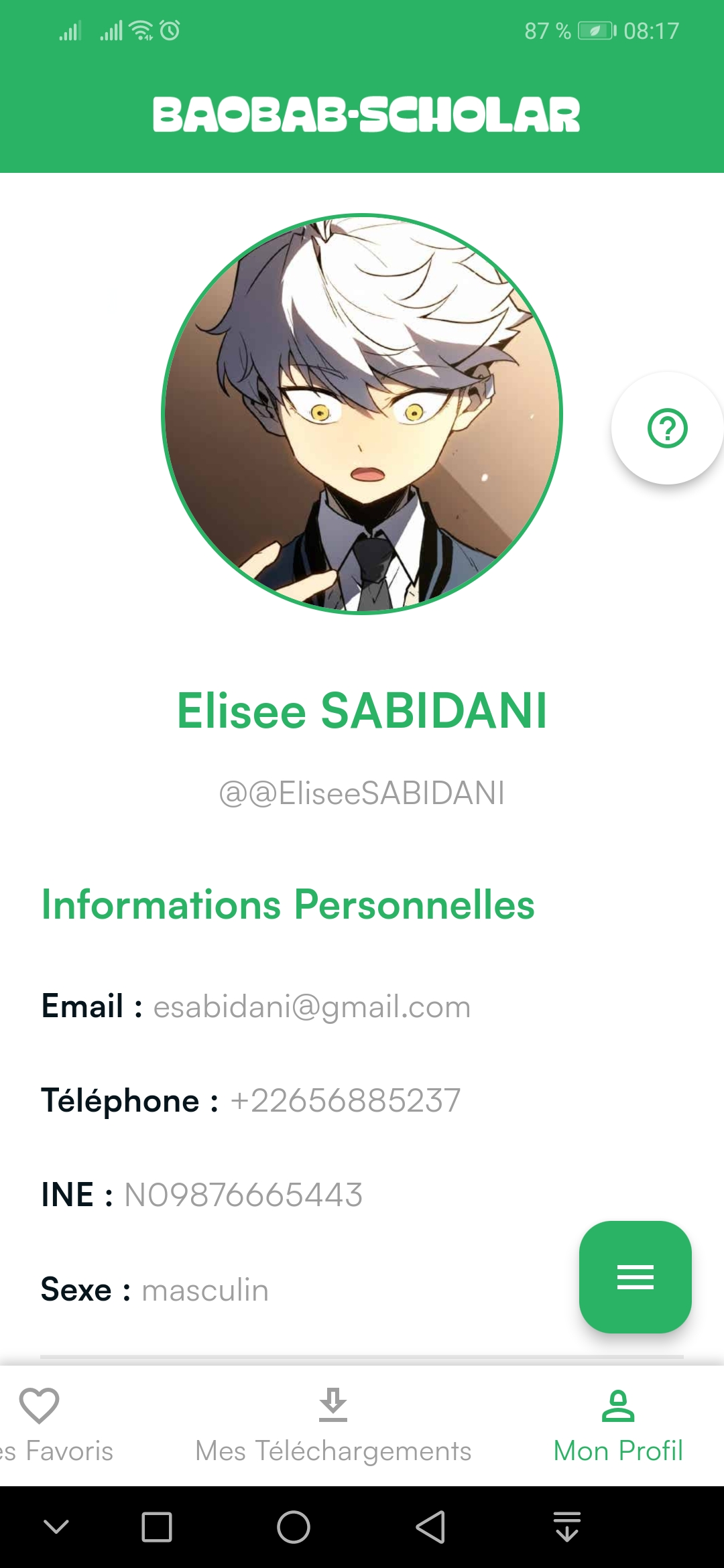
Task: Open the green floating menu button
Action: pos(635,1277)
